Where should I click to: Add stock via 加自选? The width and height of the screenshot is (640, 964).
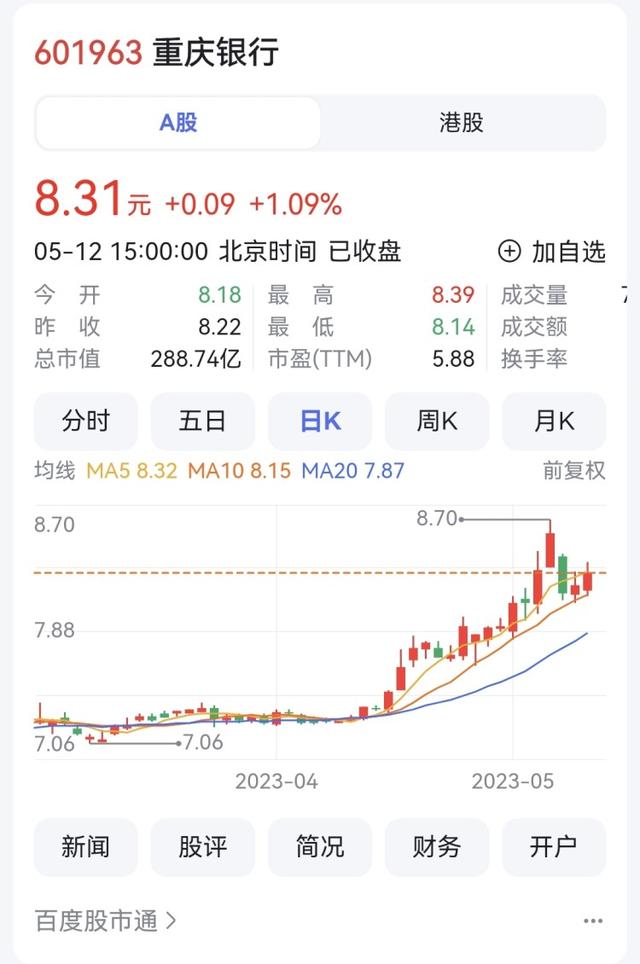point(552,251)
